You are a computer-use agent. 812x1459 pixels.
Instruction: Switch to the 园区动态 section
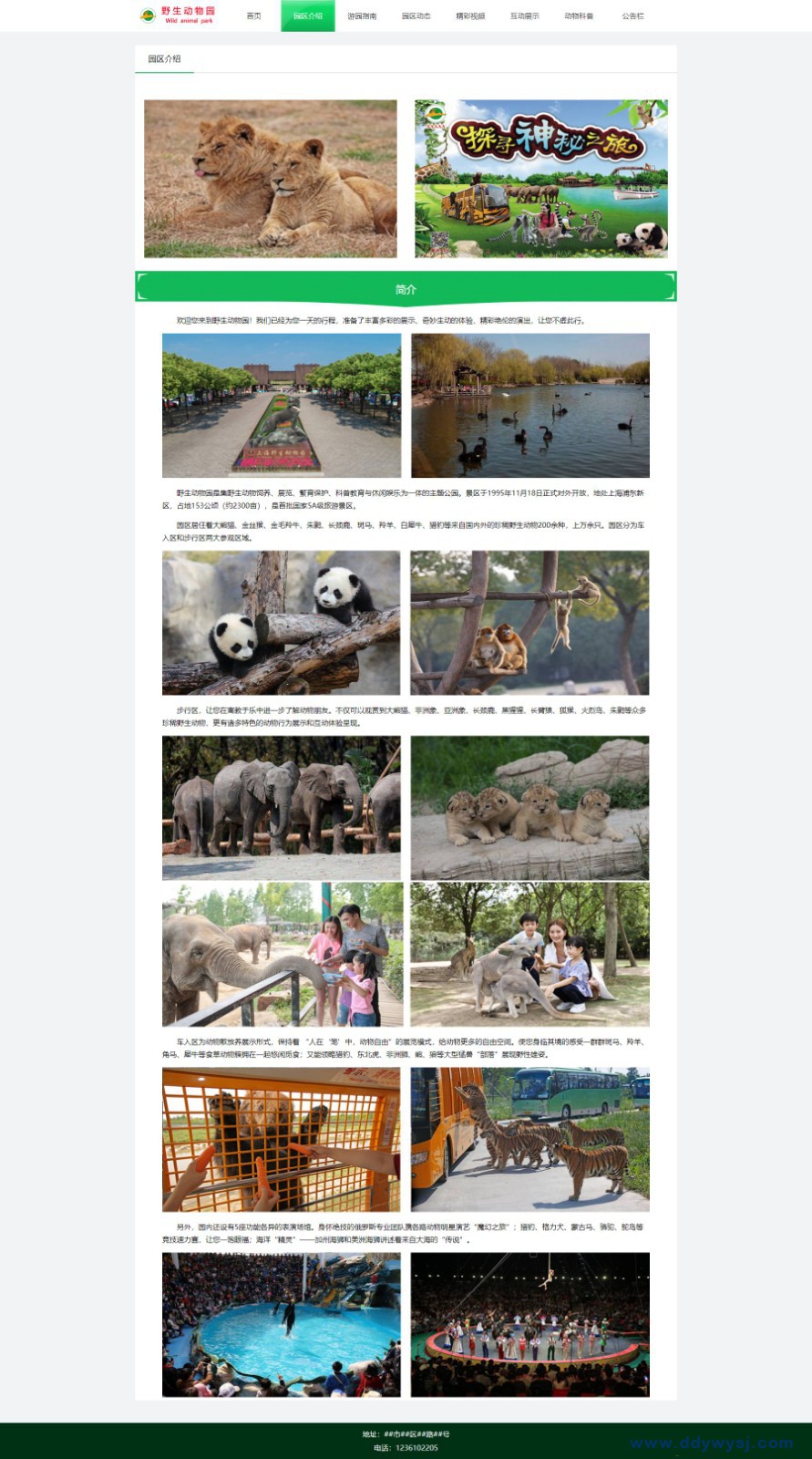tap(416, 16)
